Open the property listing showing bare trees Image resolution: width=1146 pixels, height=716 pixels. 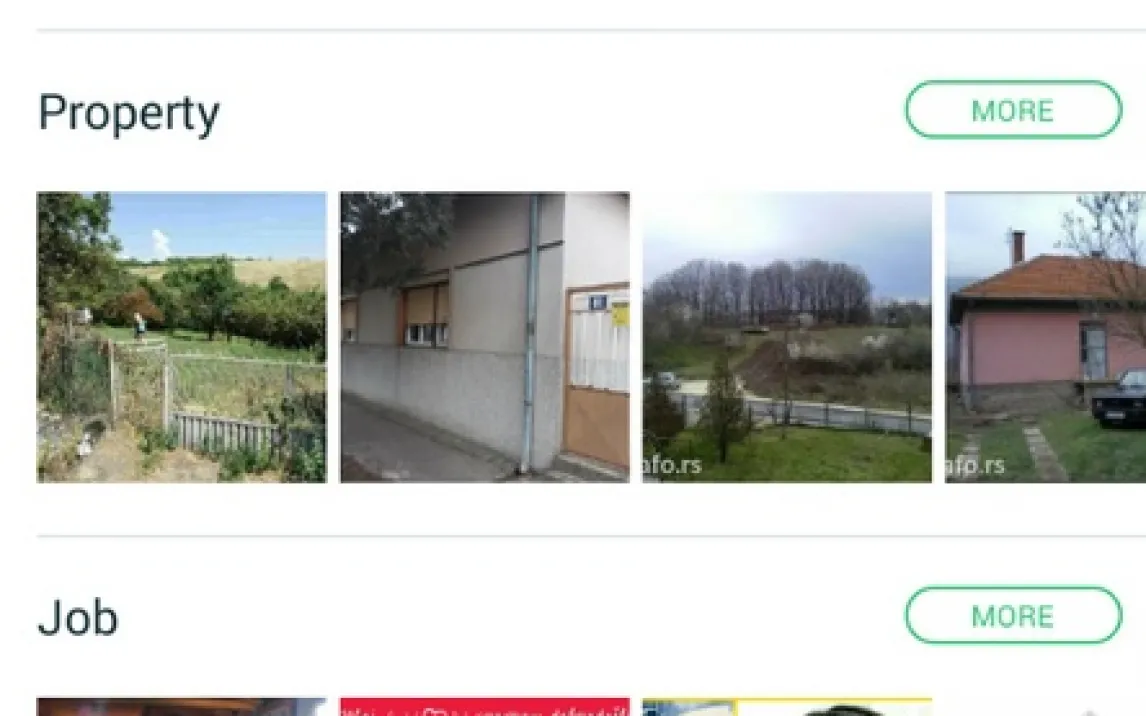pos(787,337)
